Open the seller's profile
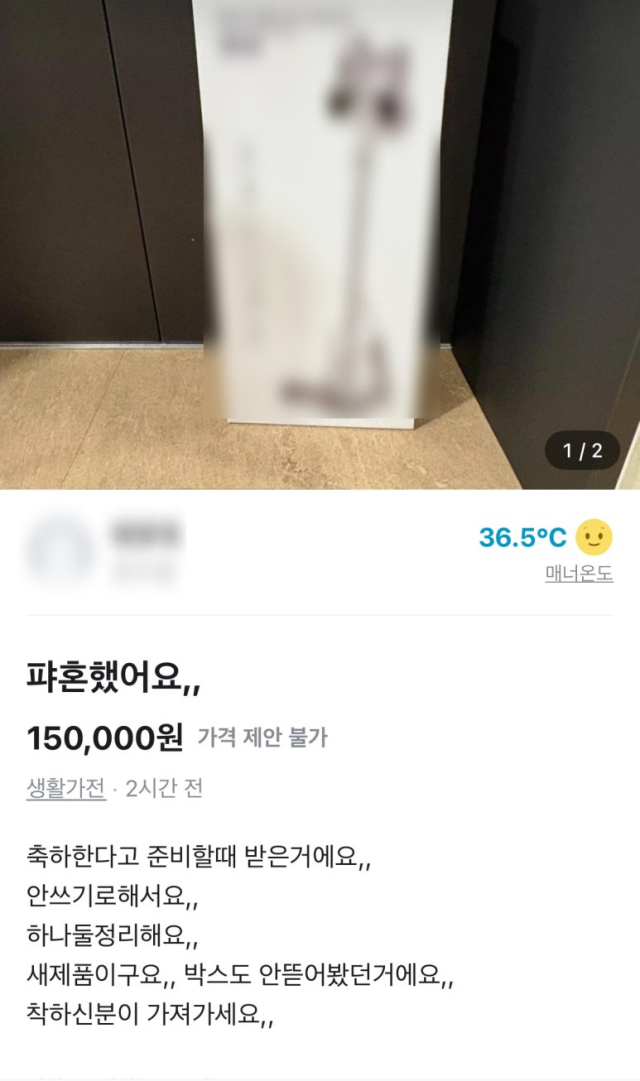 coord(105,550)
